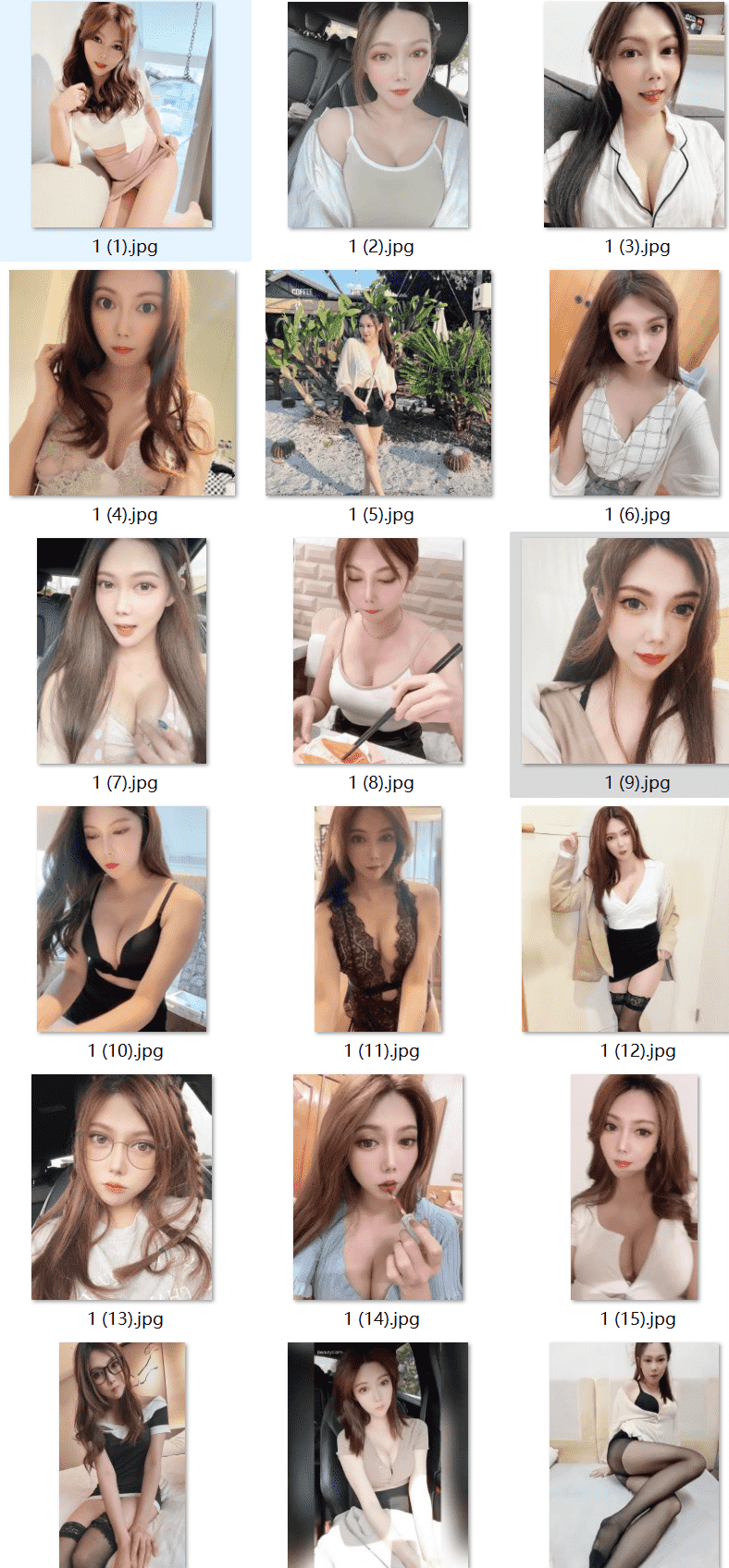
Task: Open image file 1 (7).jpg
Action: [122, 651]
